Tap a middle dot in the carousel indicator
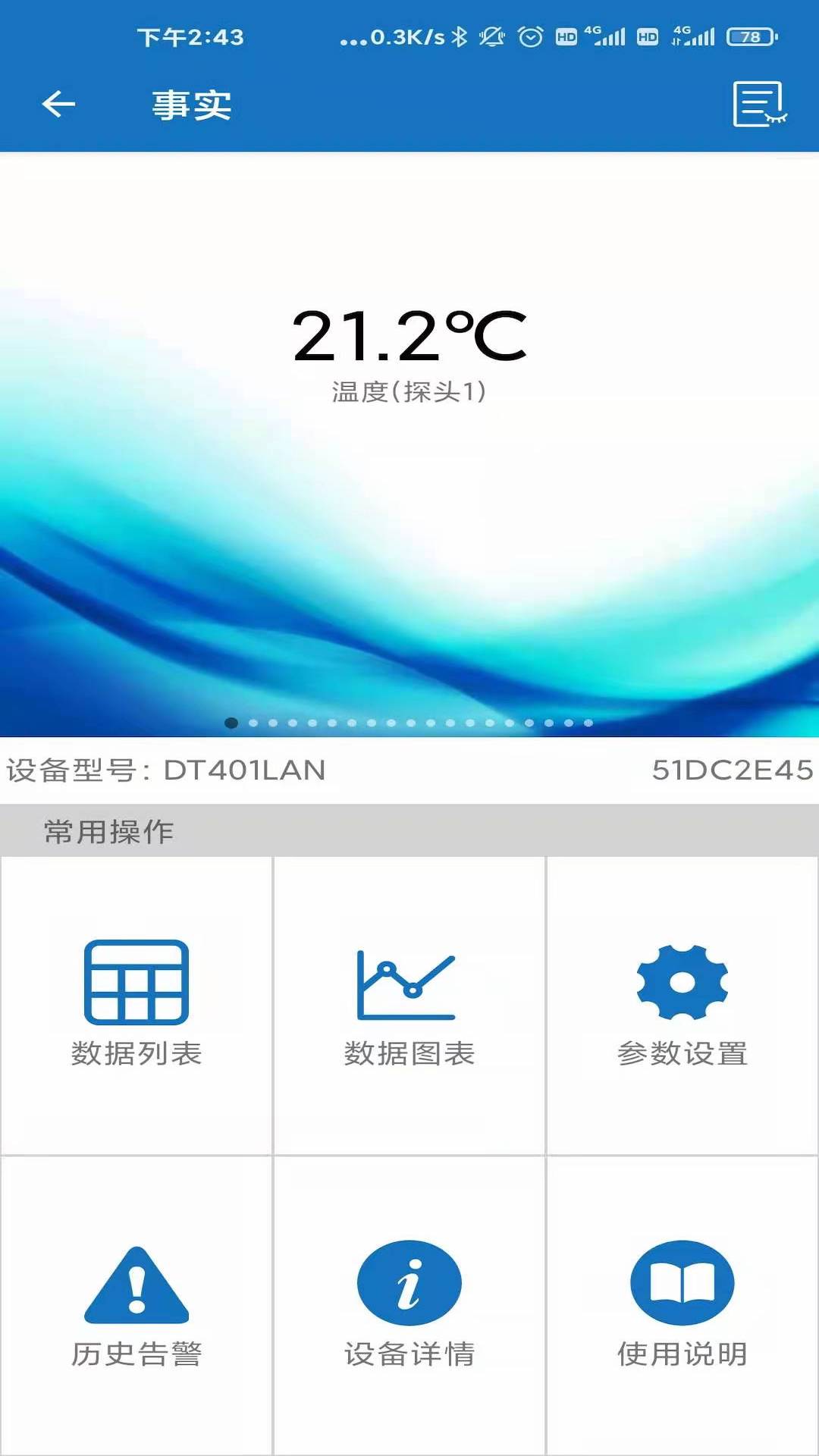 coord(409,723)
